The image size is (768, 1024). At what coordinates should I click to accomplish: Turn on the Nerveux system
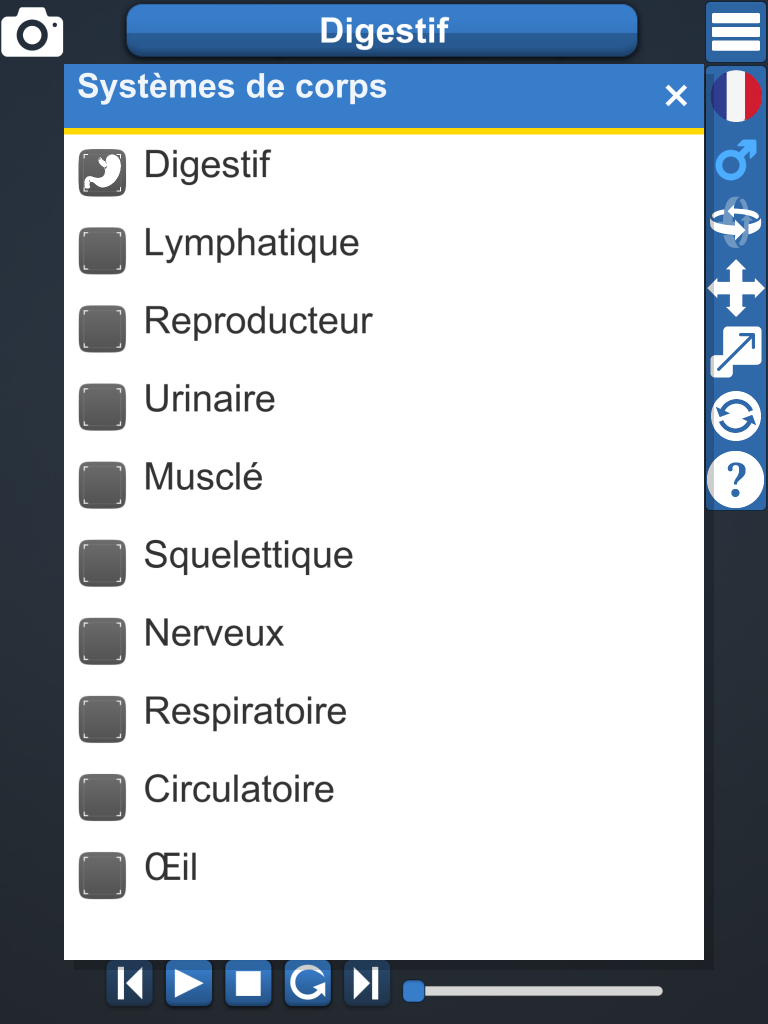coord(103,640)
